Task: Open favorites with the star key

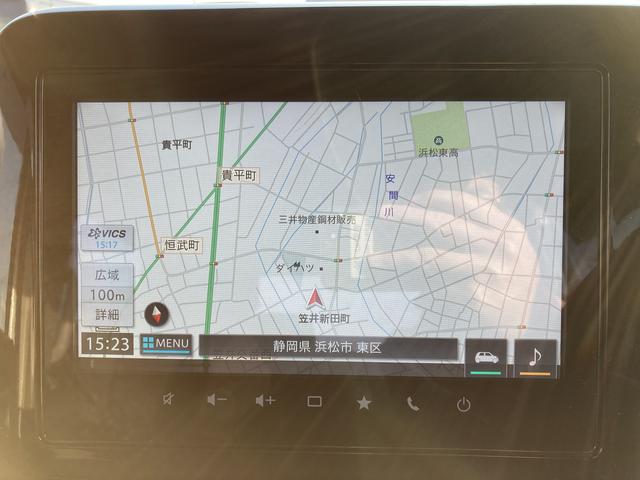Action: tap(364, 402)
